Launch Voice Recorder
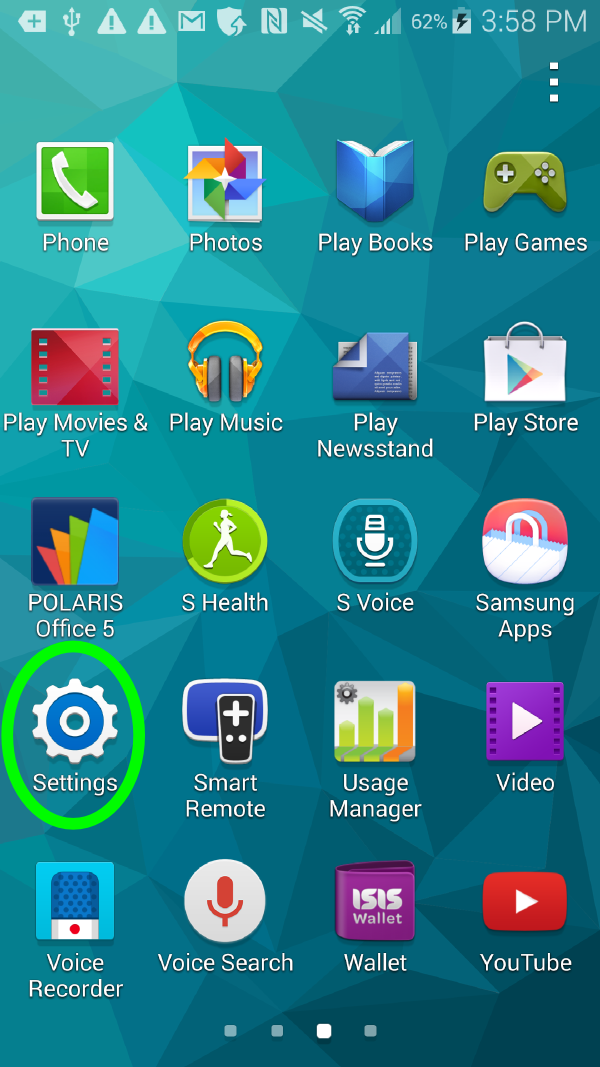Screen dimensions: 600x1067 click(x=75, y=902)
